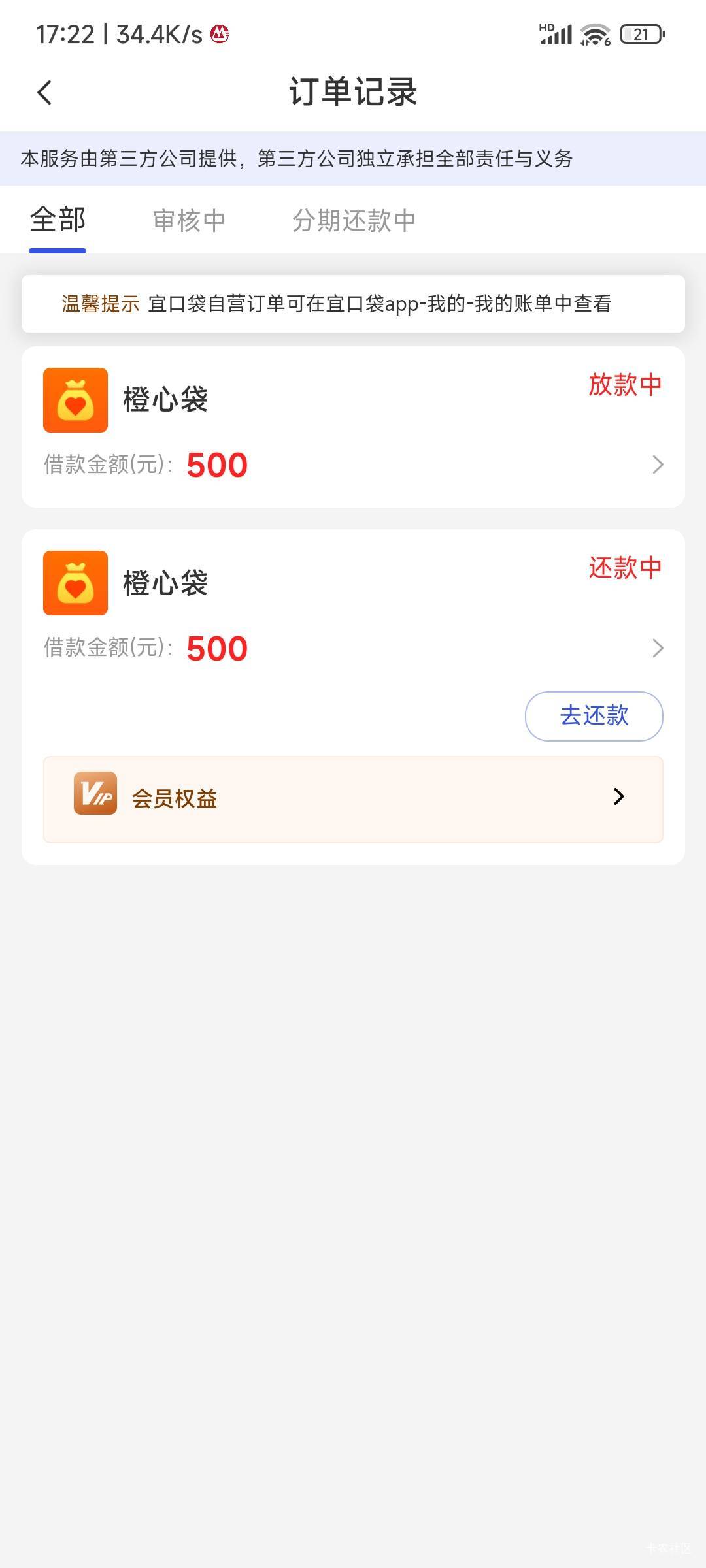
Task: Switch to the 分期还款中 tab
Action: pyautogui.click(x=354, y=221)
